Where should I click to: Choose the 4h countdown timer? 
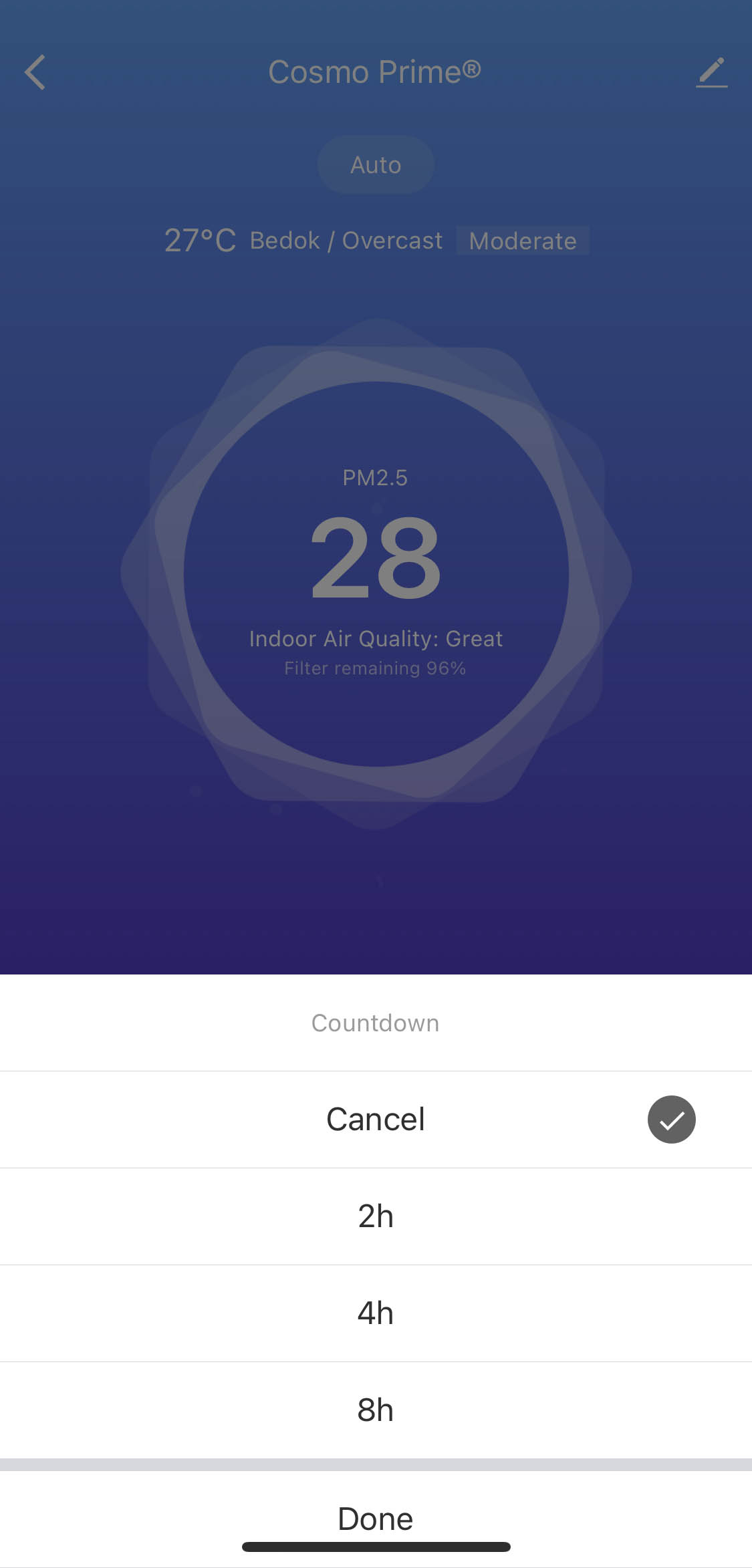376,1313
